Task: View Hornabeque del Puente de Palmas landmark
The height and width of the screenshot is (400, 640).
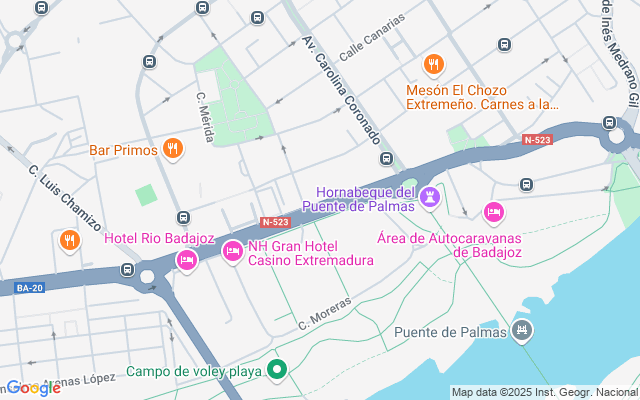Action: coord(430,198)
